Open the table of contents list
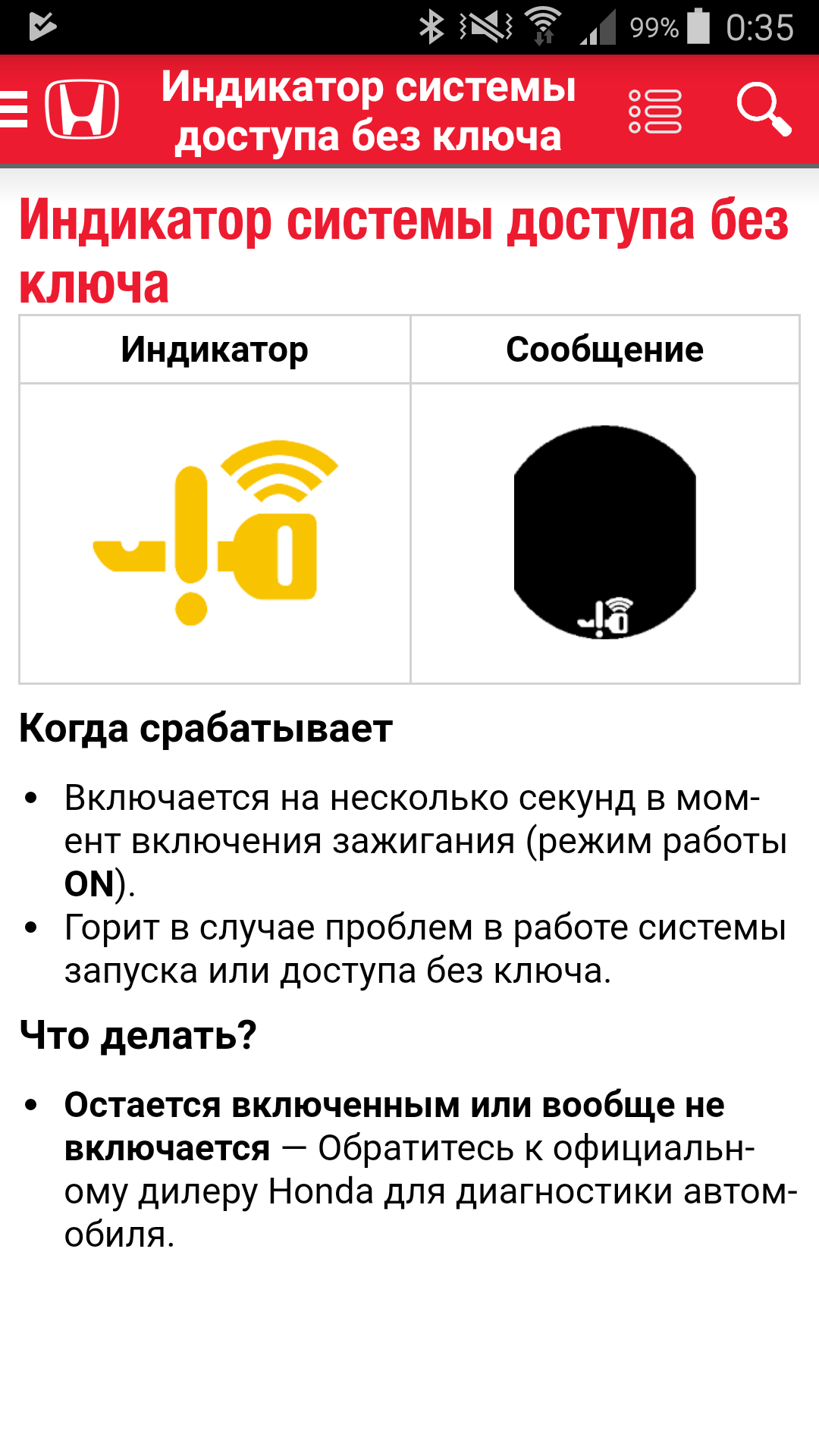Image resolution: width=819 pixels, height=1456 pixels. 655,111
